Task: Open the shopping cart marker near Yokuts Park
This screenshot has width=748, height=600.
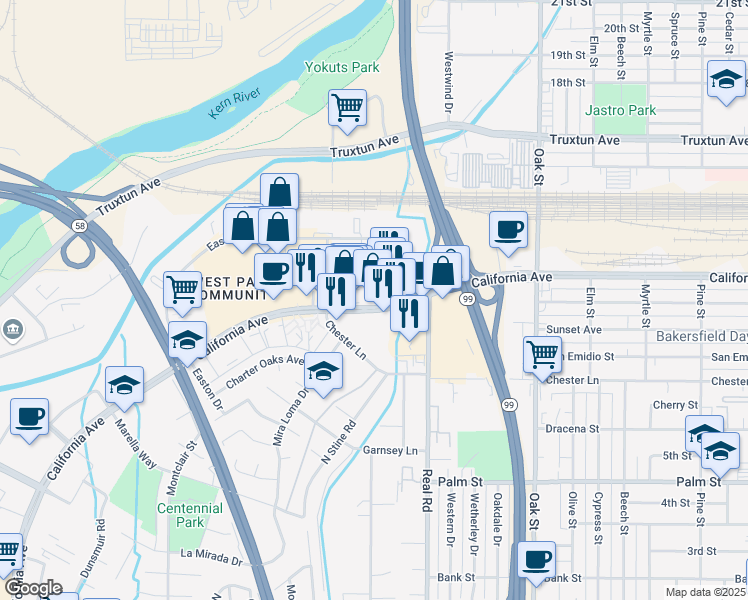Action: [x=347, y=107]
